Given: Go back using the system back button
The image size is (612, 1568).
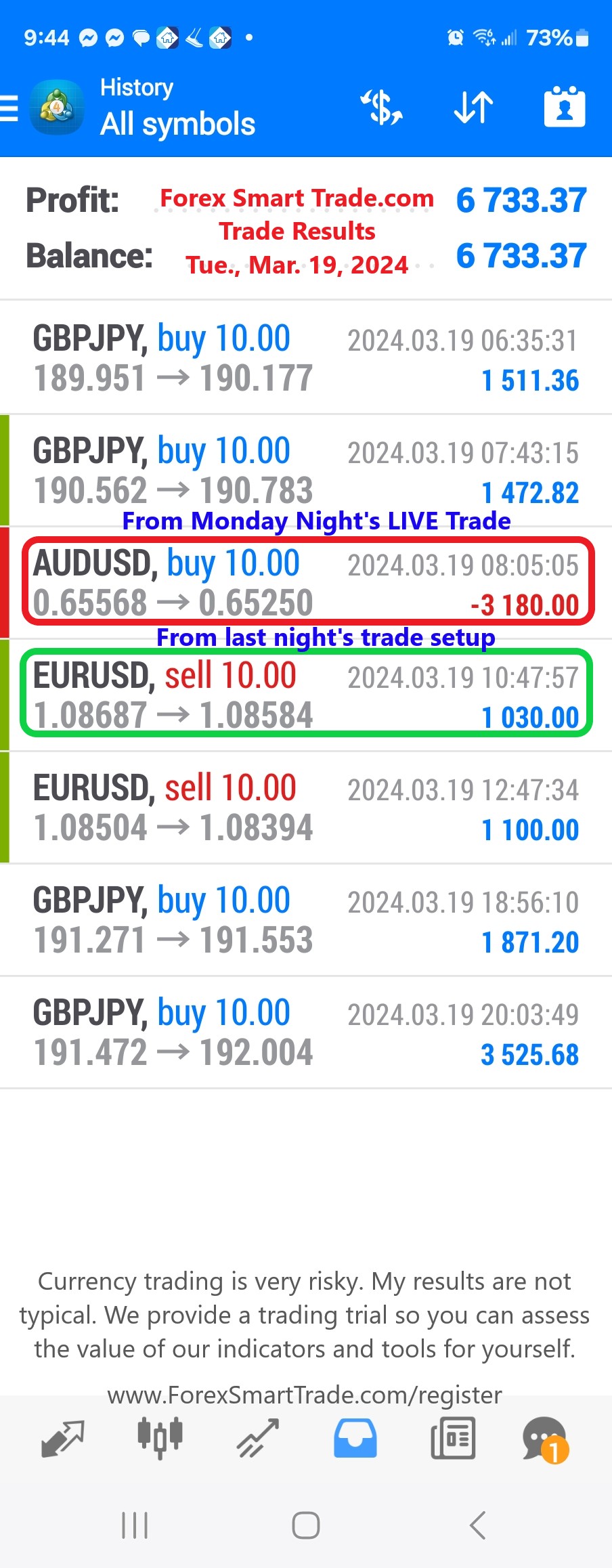Looking at the screenshot, I should tap(477, 1525).
